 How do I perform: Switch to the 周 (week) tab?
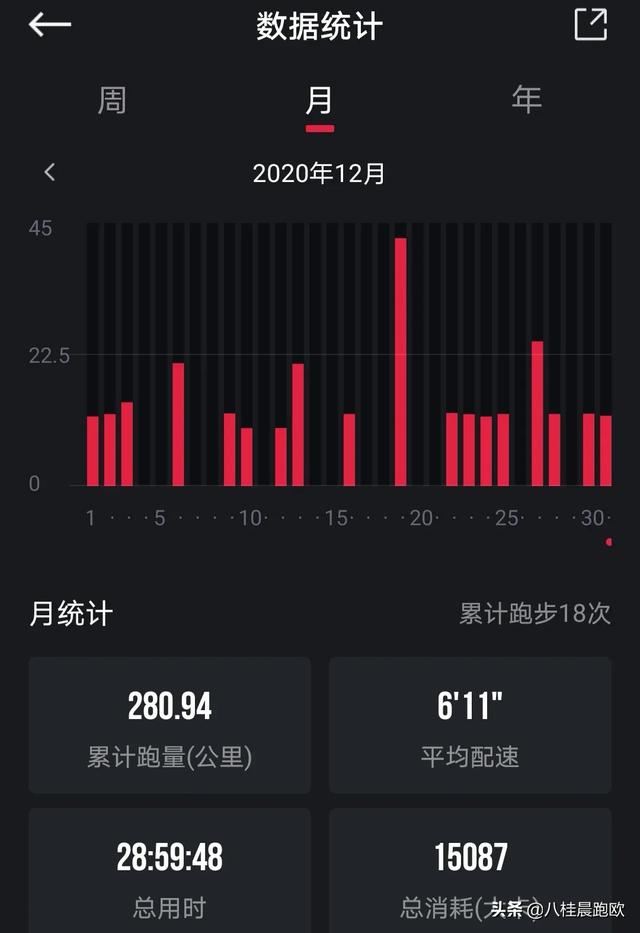click(112, 100)
